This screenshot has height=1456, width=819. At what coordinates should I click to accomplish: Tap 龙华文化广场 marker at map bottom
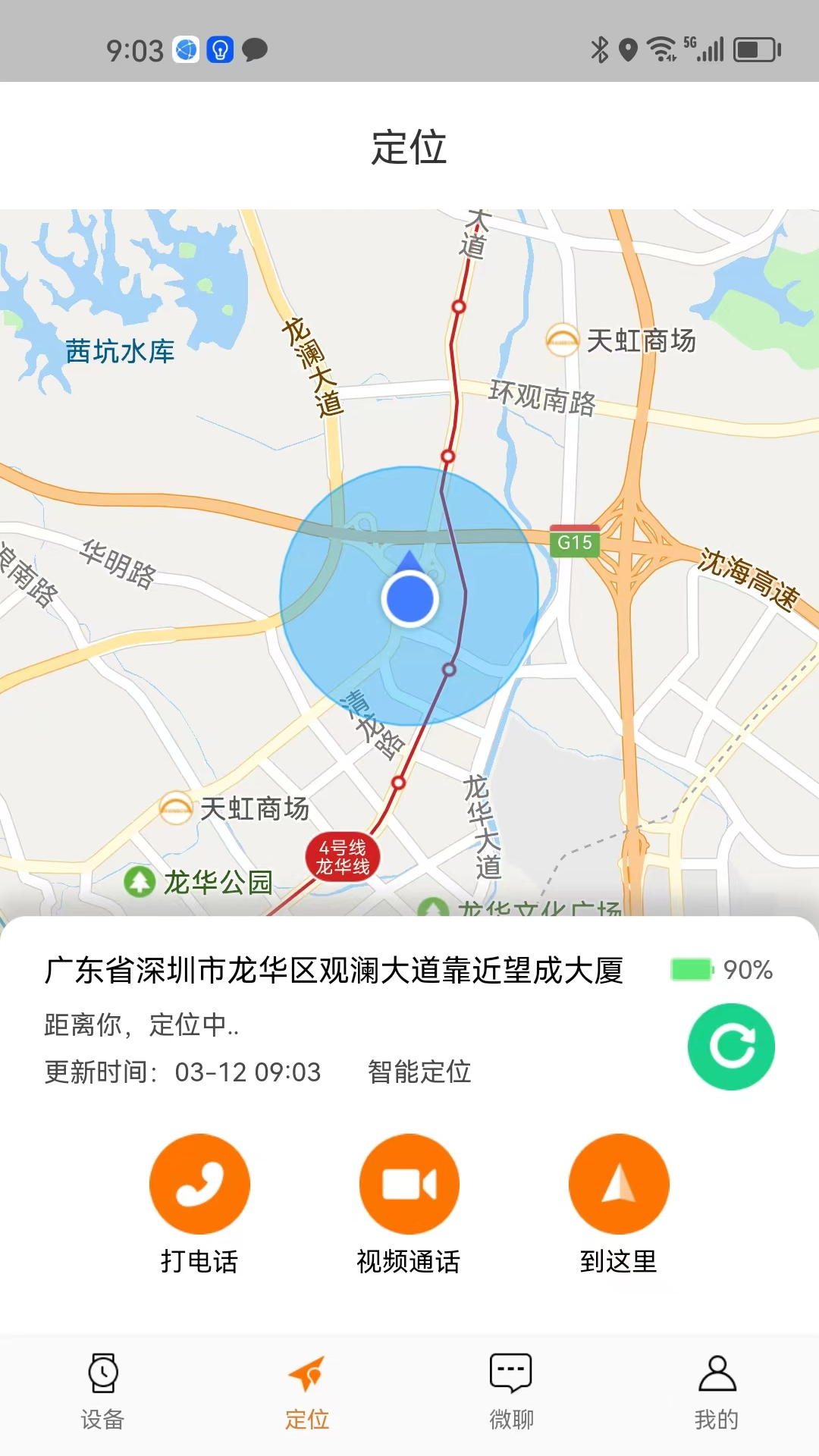(x=432, y=907)
